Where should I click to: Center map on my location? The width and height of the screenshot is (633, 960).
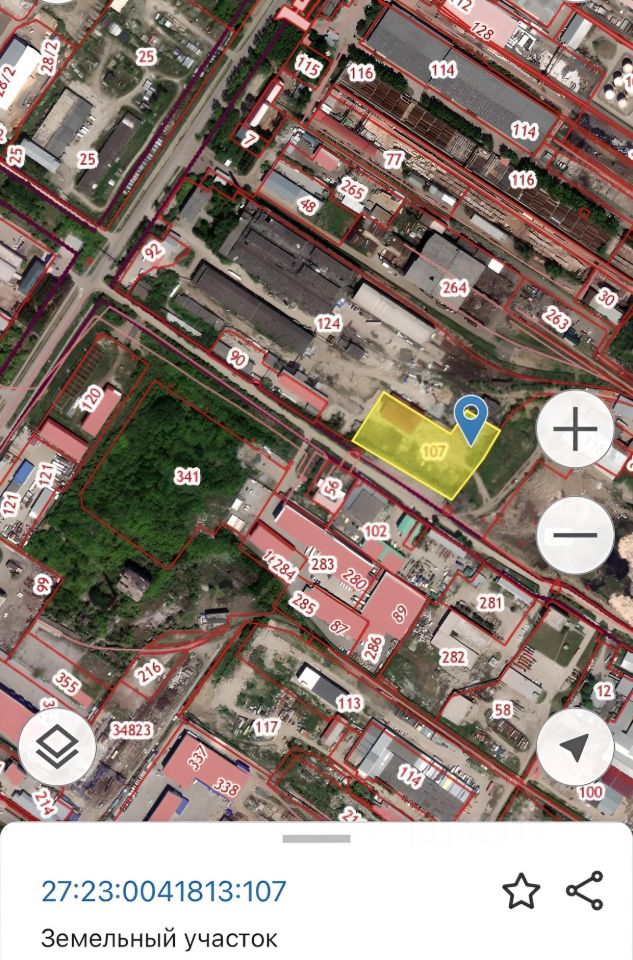(575, 746)
